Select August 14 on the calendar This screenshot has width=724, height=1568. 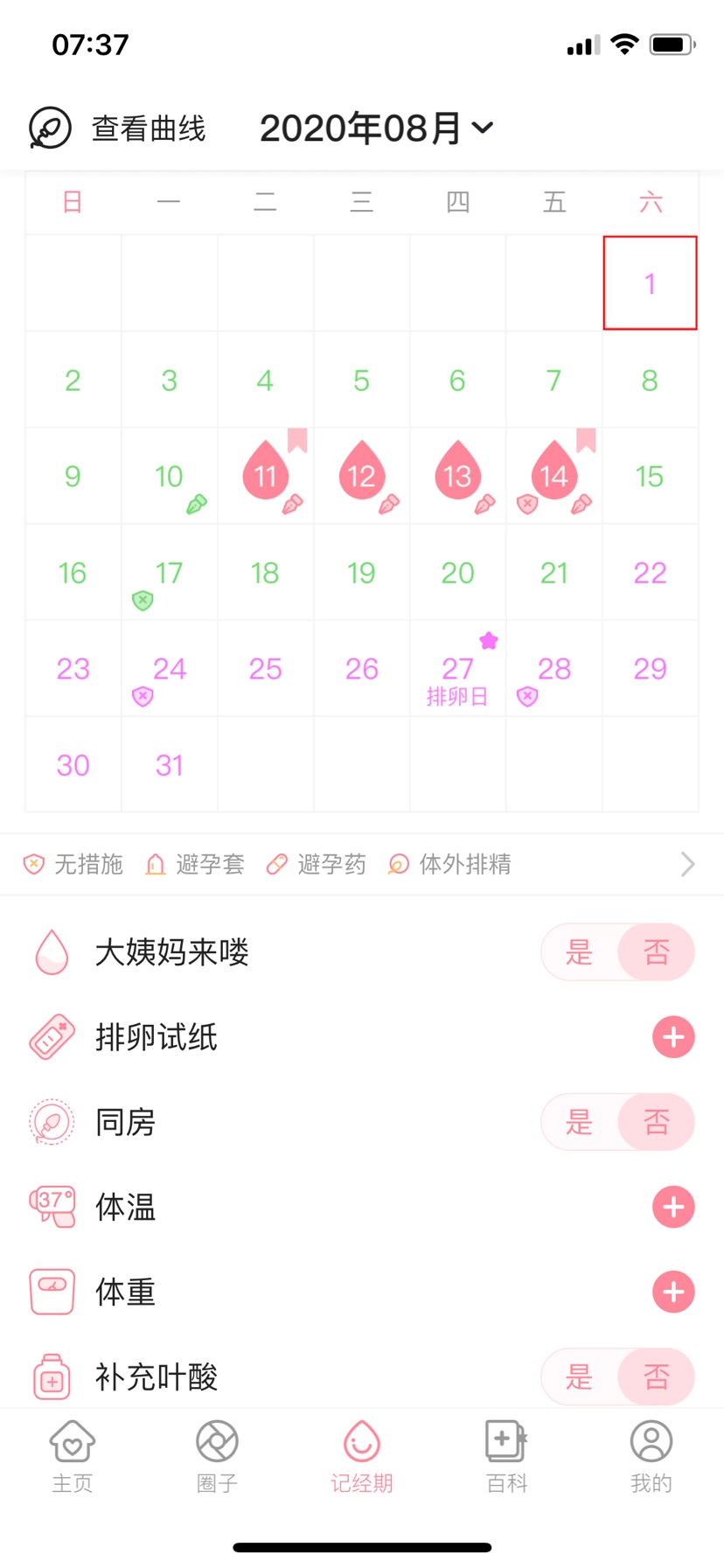point(553,476)
